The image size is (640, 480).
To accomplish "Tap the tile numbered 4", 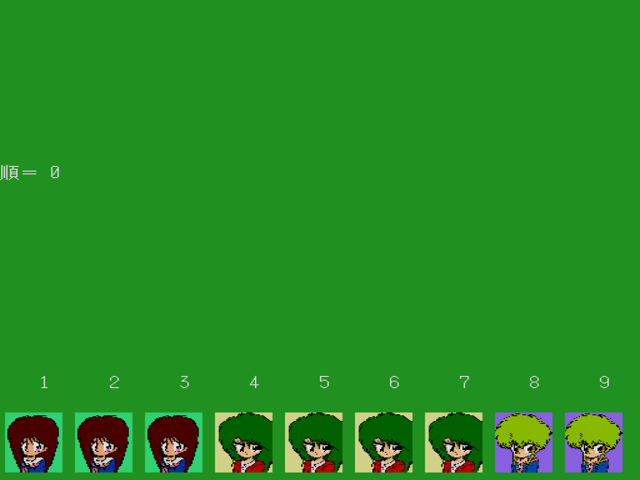I will (244, 442).
